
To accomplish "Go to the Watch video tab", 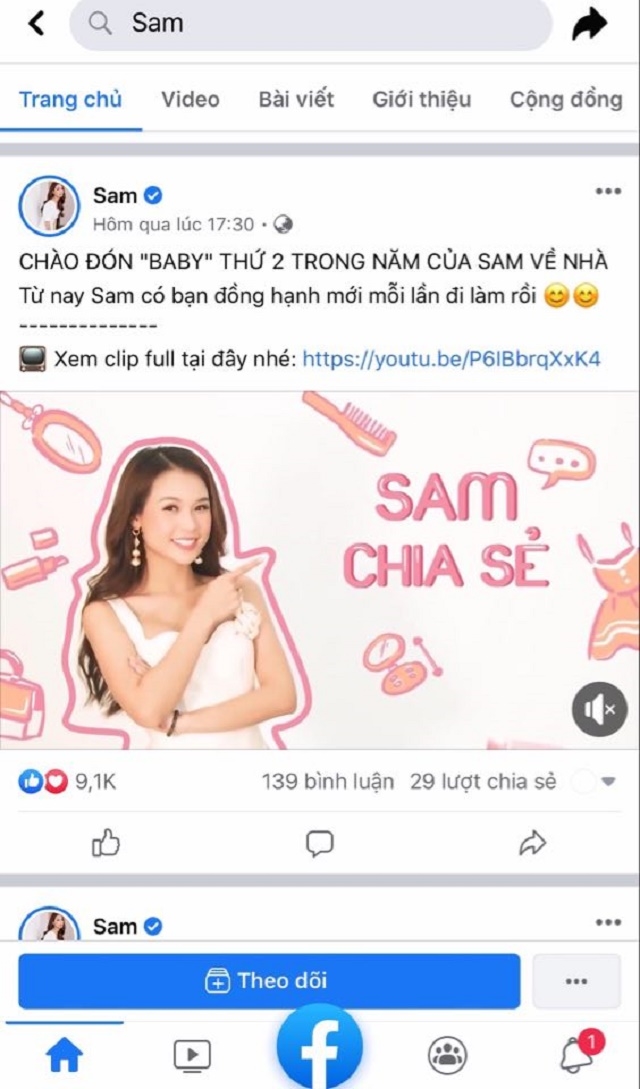I will coord(191,1054).
